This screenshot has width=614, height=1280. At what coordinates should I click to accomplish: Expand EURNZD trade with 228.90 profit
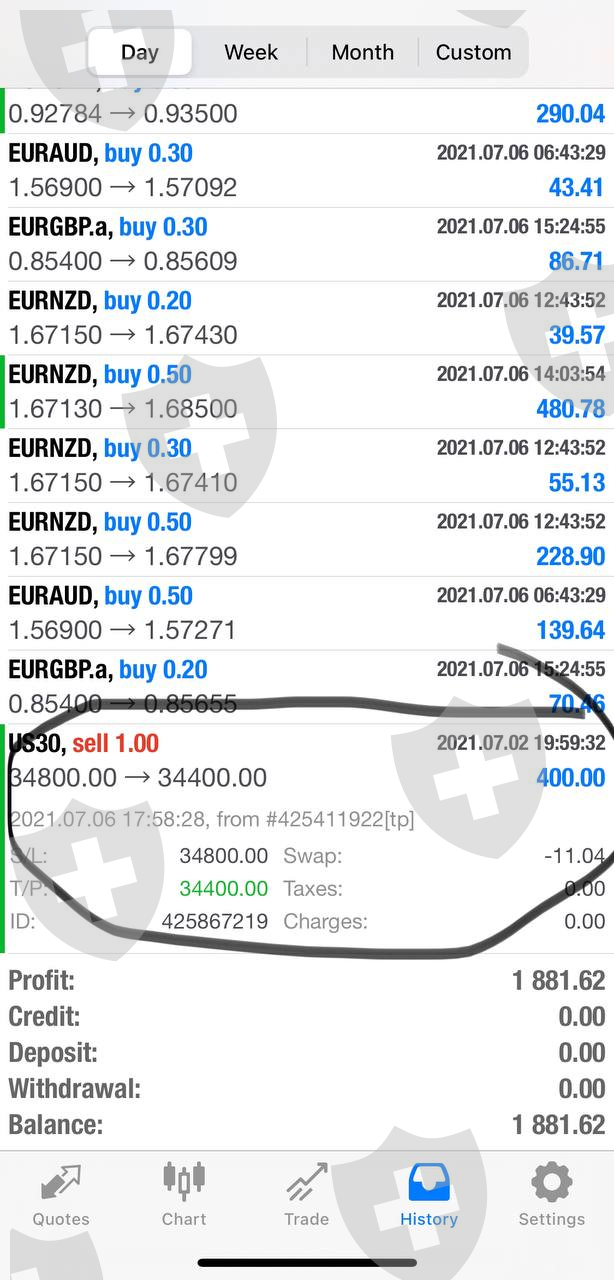306,539
